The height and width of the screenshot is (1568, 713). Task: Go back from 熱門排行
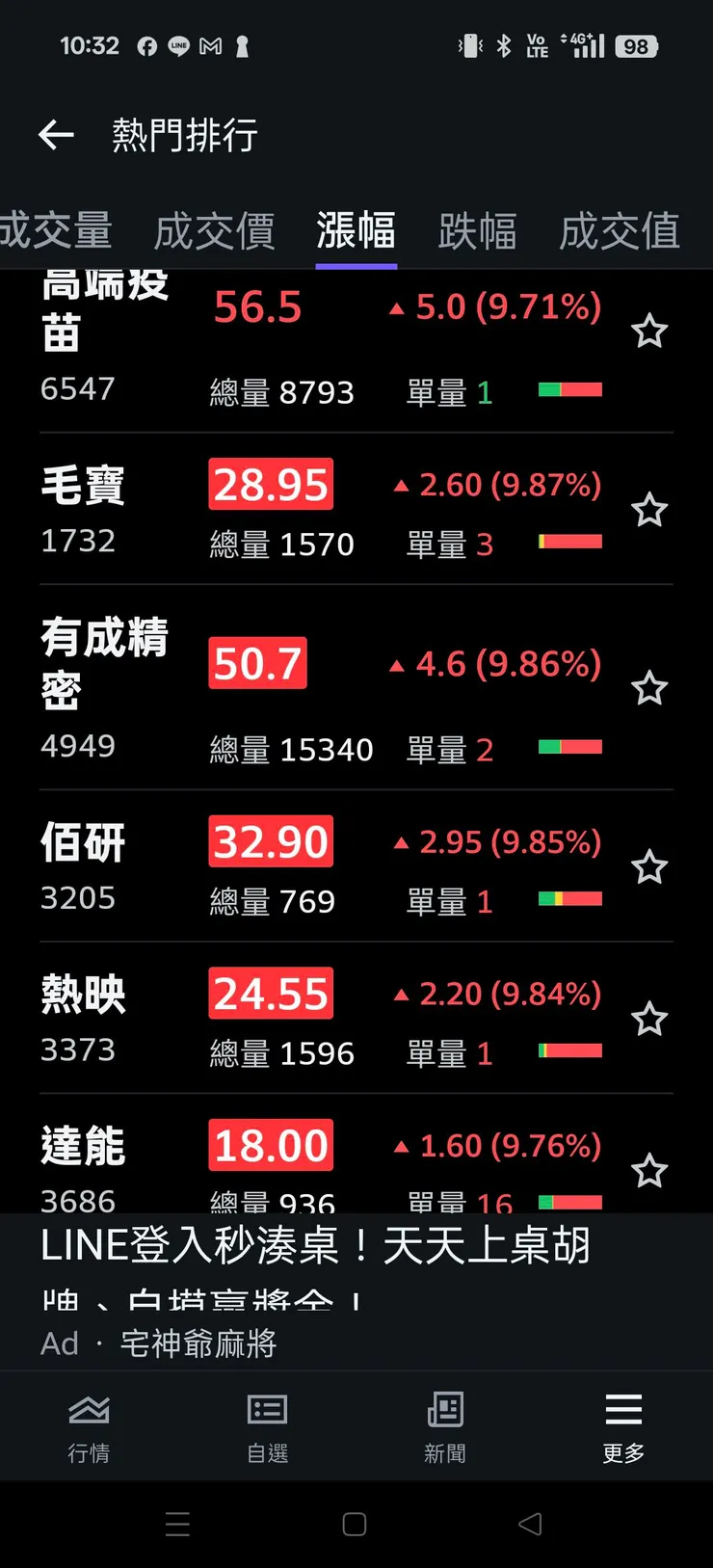(x=56, y=135)
